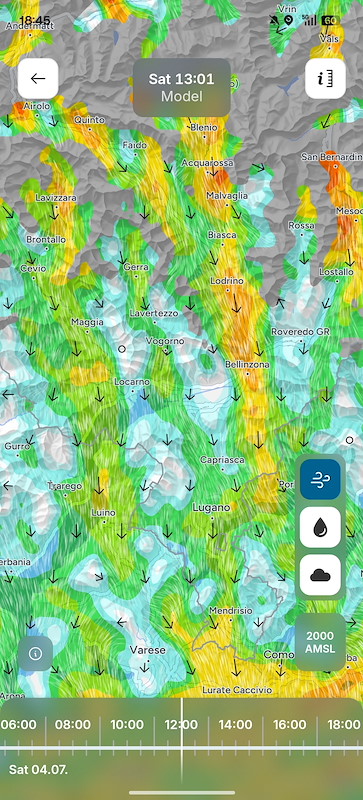Change the 2000 AMSL altitude level

[320, 642]
